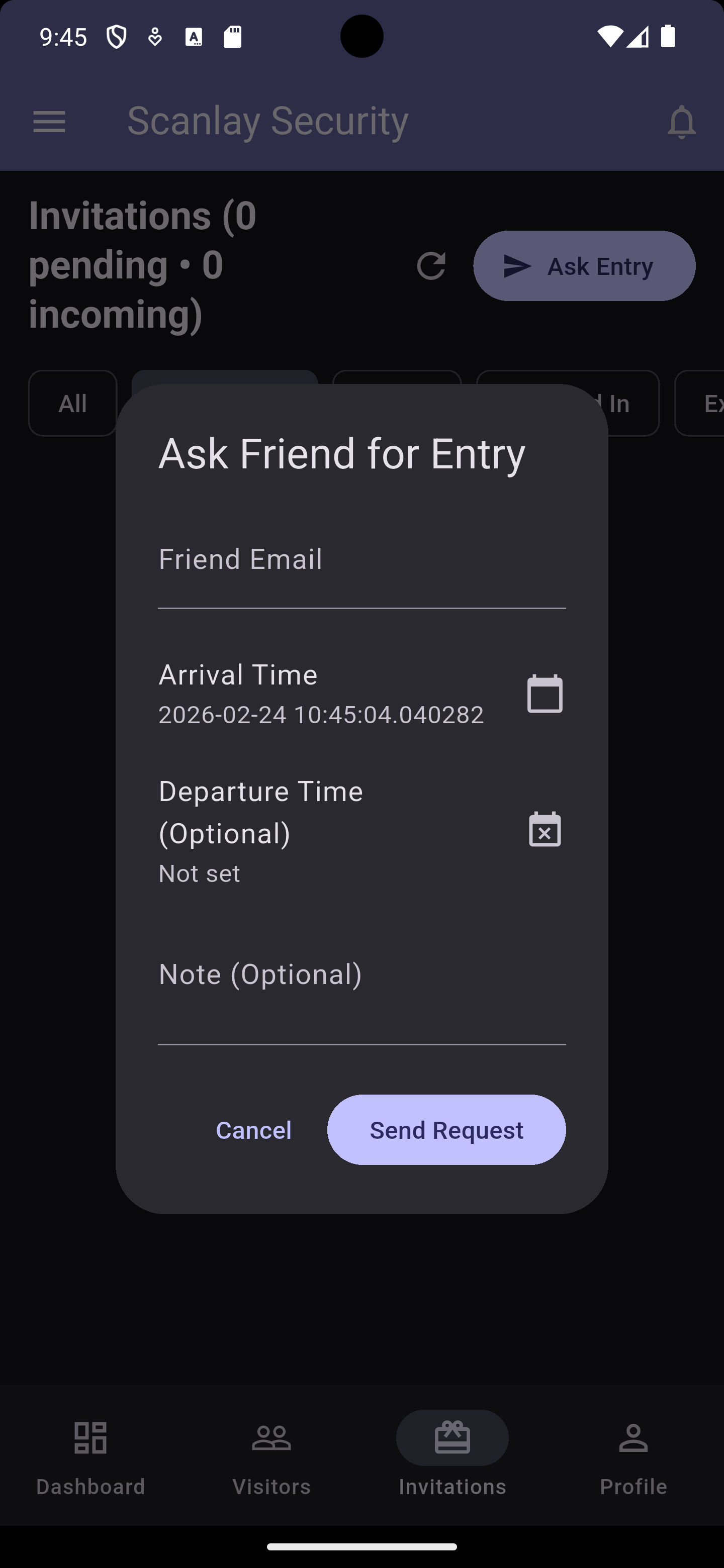Switch to the Dashboard tab
This screenshot has width=724, height=1568.
pos(90,1461)
